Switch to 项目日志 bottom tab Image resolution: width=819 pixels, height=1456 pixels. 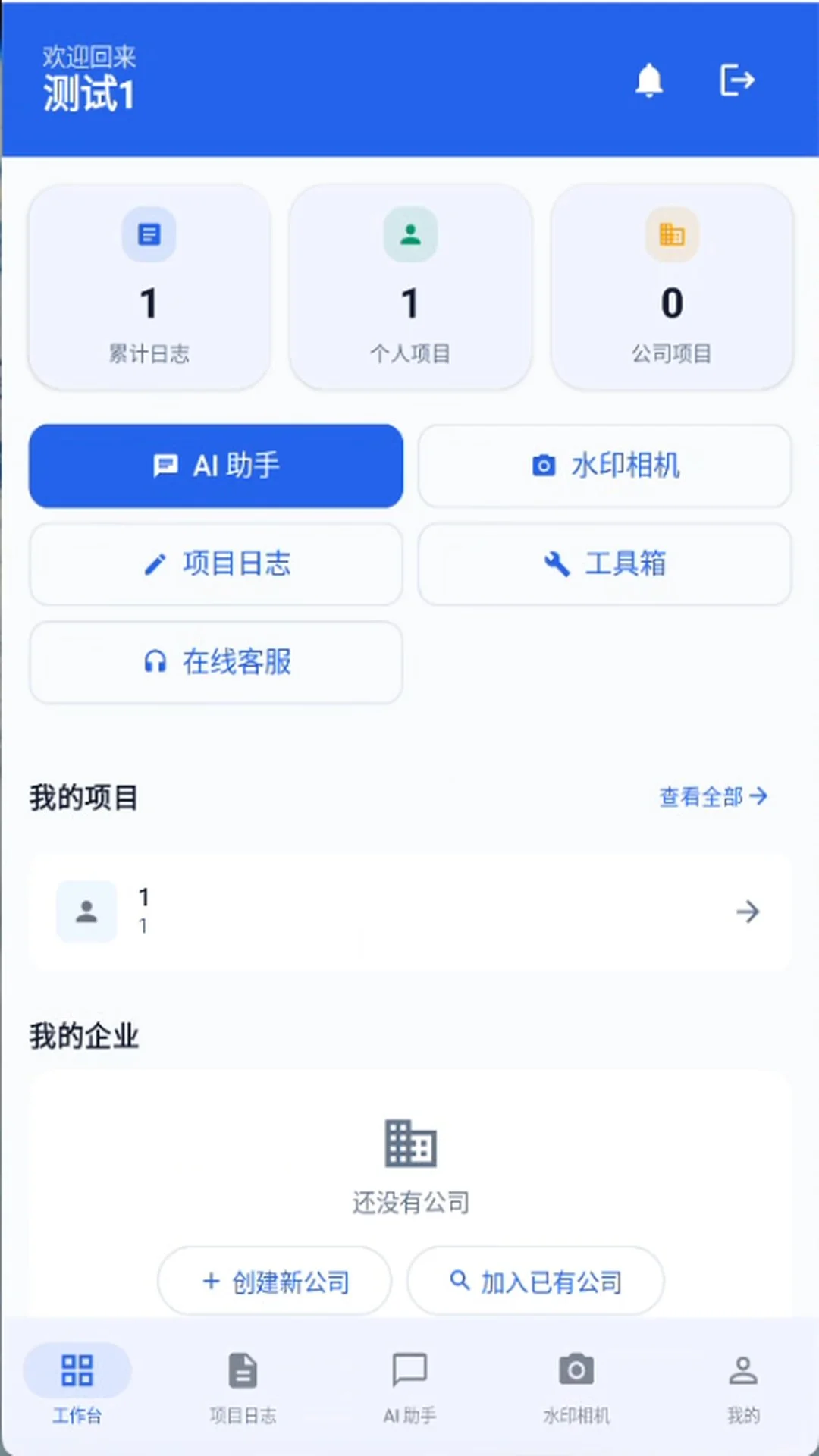pos(243,1385)
